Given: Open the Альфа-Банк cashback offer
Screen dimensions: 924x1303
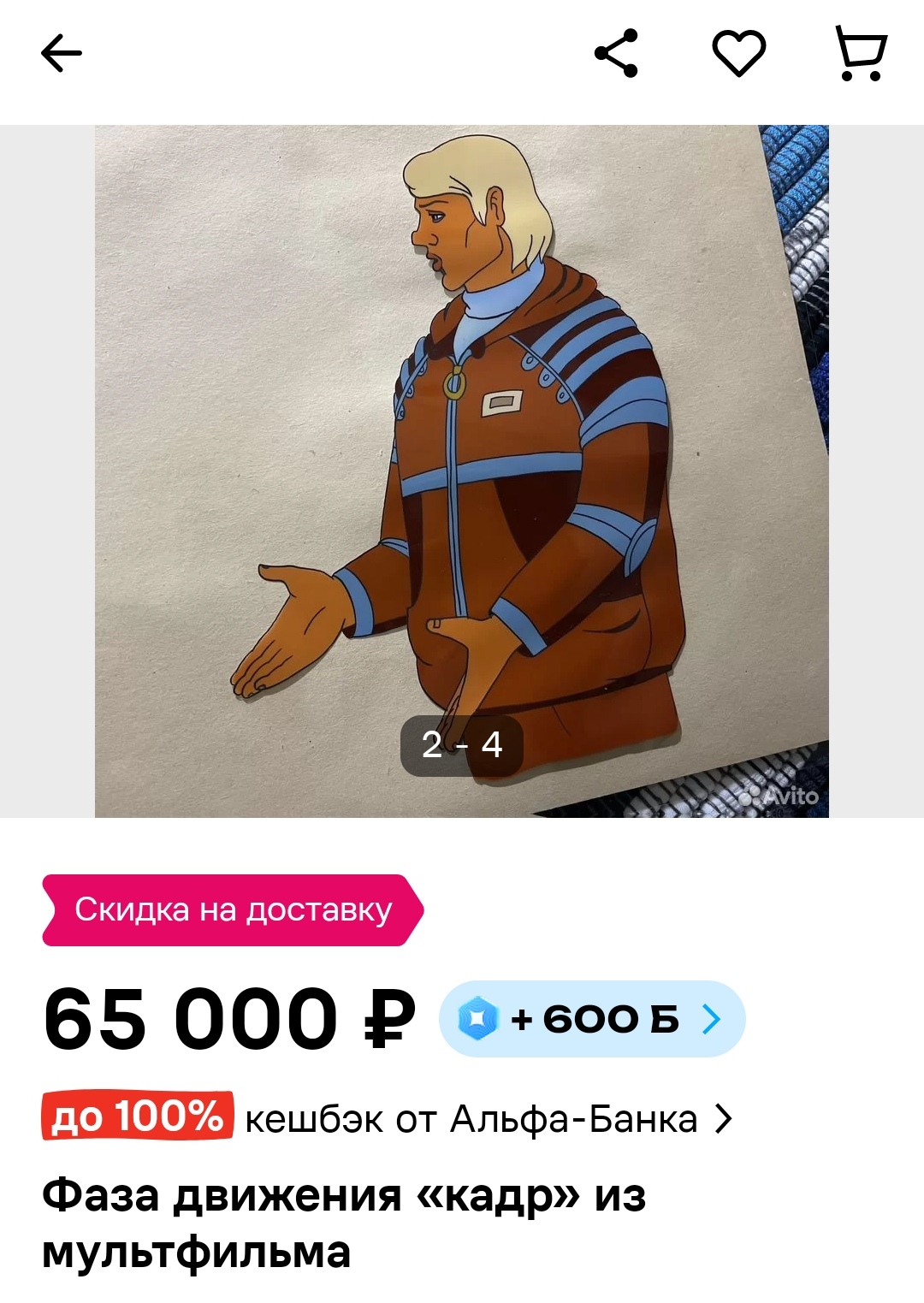Looking at the screenshot, I should (388, 1118).
